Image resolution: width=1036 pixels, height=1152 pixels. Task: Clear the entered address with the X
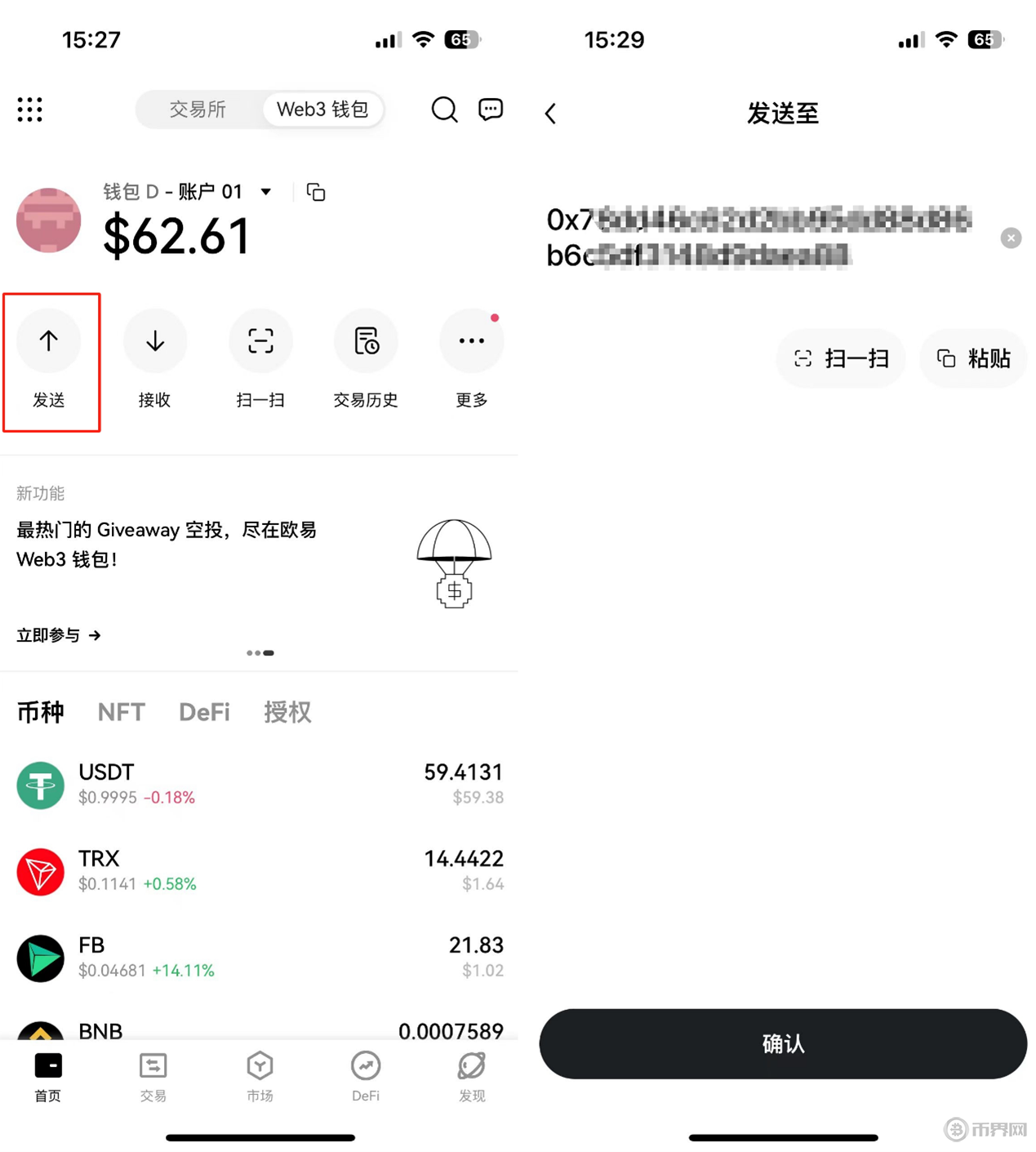1011,238
